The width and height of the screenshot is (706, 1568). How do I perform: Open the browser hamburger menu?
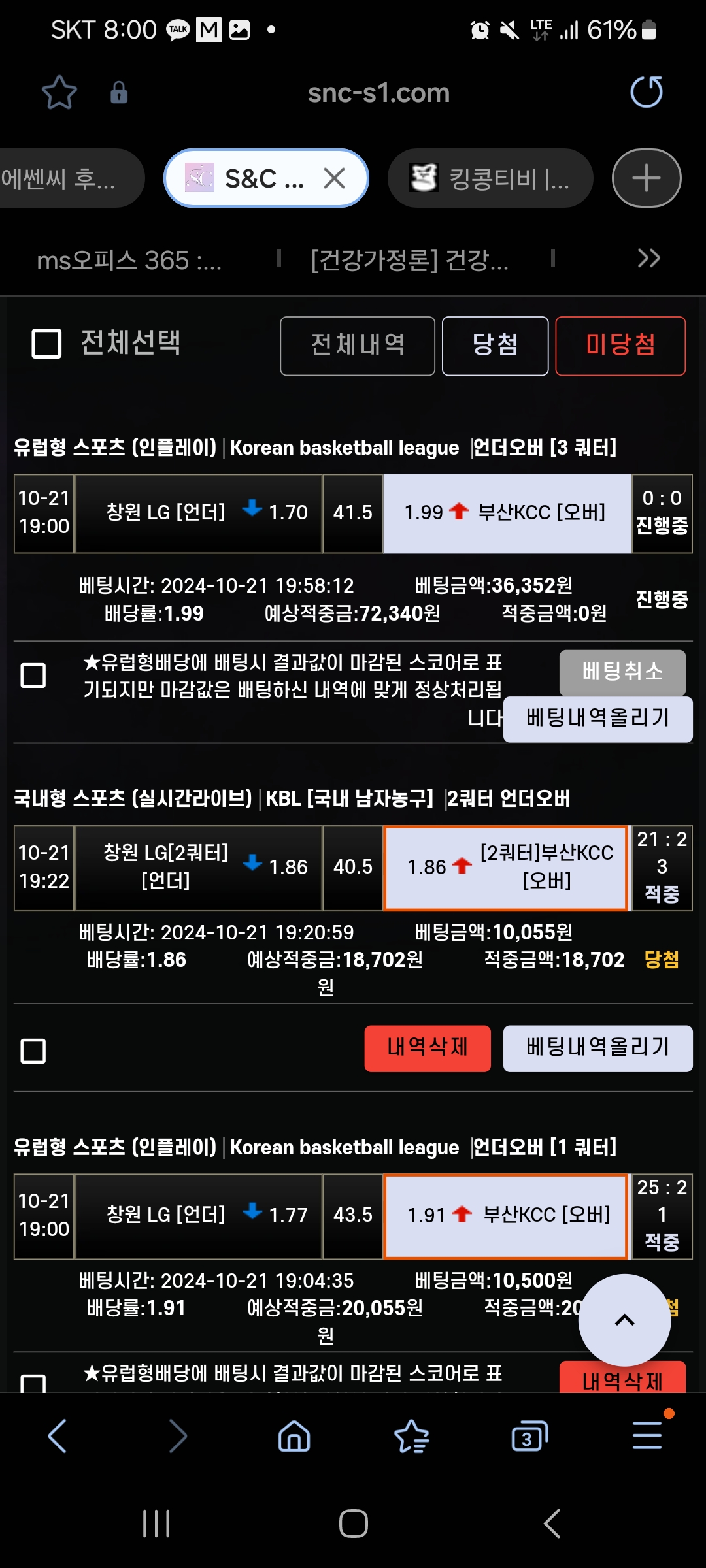click(x=648, y=1435)
